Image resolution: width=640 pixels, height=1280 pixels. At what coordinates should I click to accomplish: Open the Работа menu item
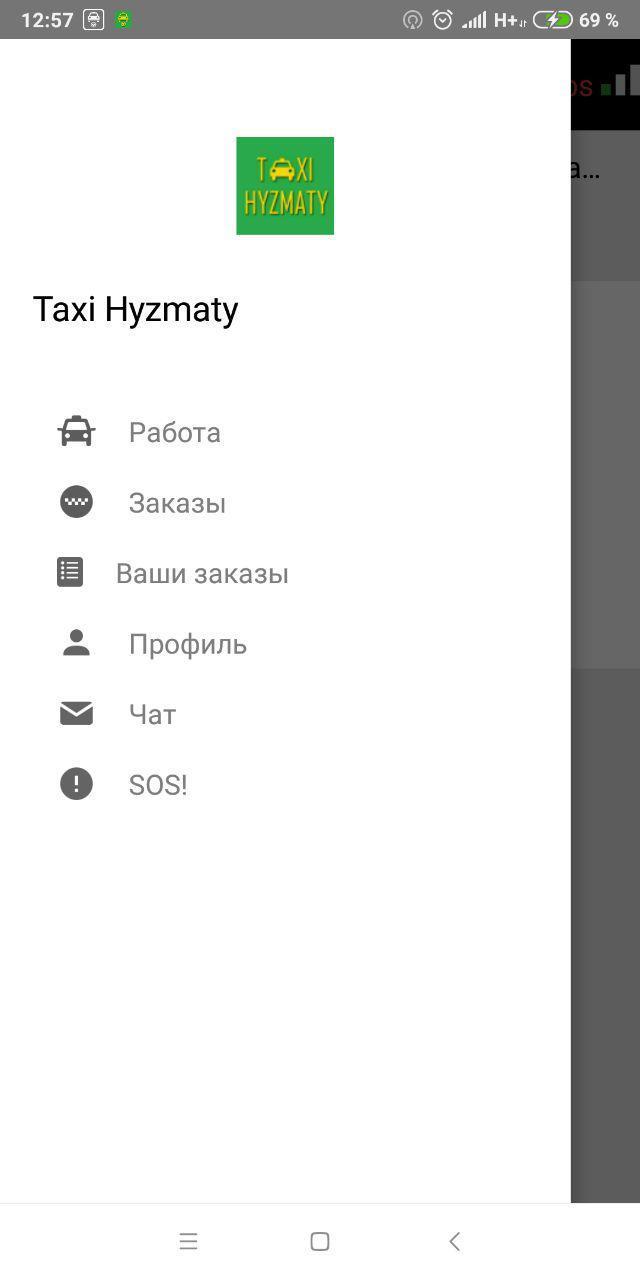[285, 432]
